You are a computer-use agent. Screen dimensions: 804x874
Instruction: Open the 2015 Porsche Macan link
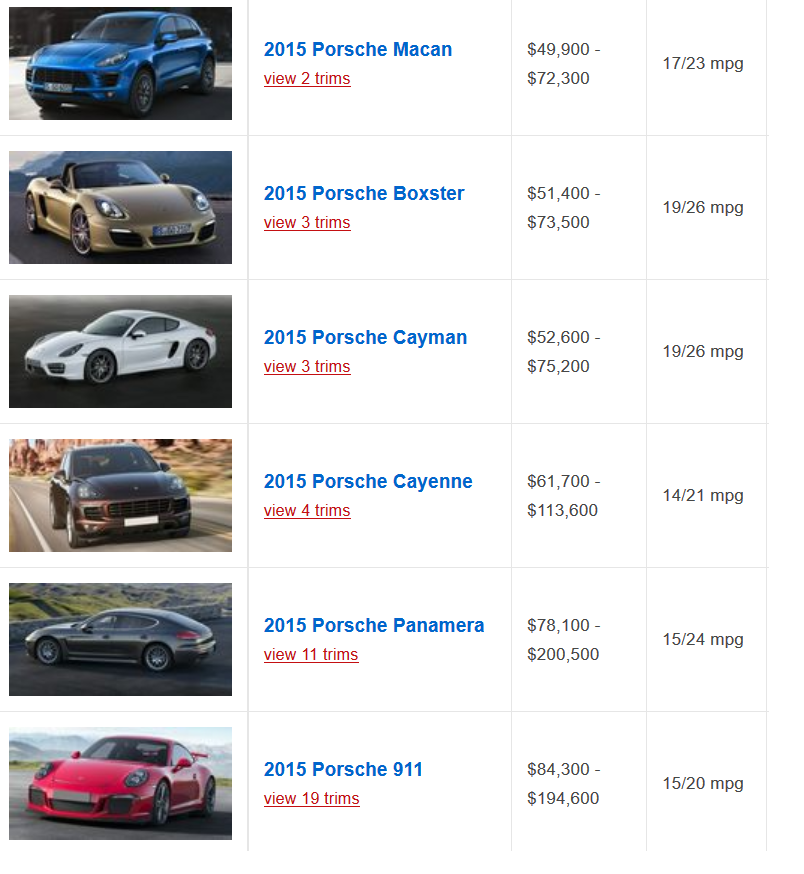(357, 49)
